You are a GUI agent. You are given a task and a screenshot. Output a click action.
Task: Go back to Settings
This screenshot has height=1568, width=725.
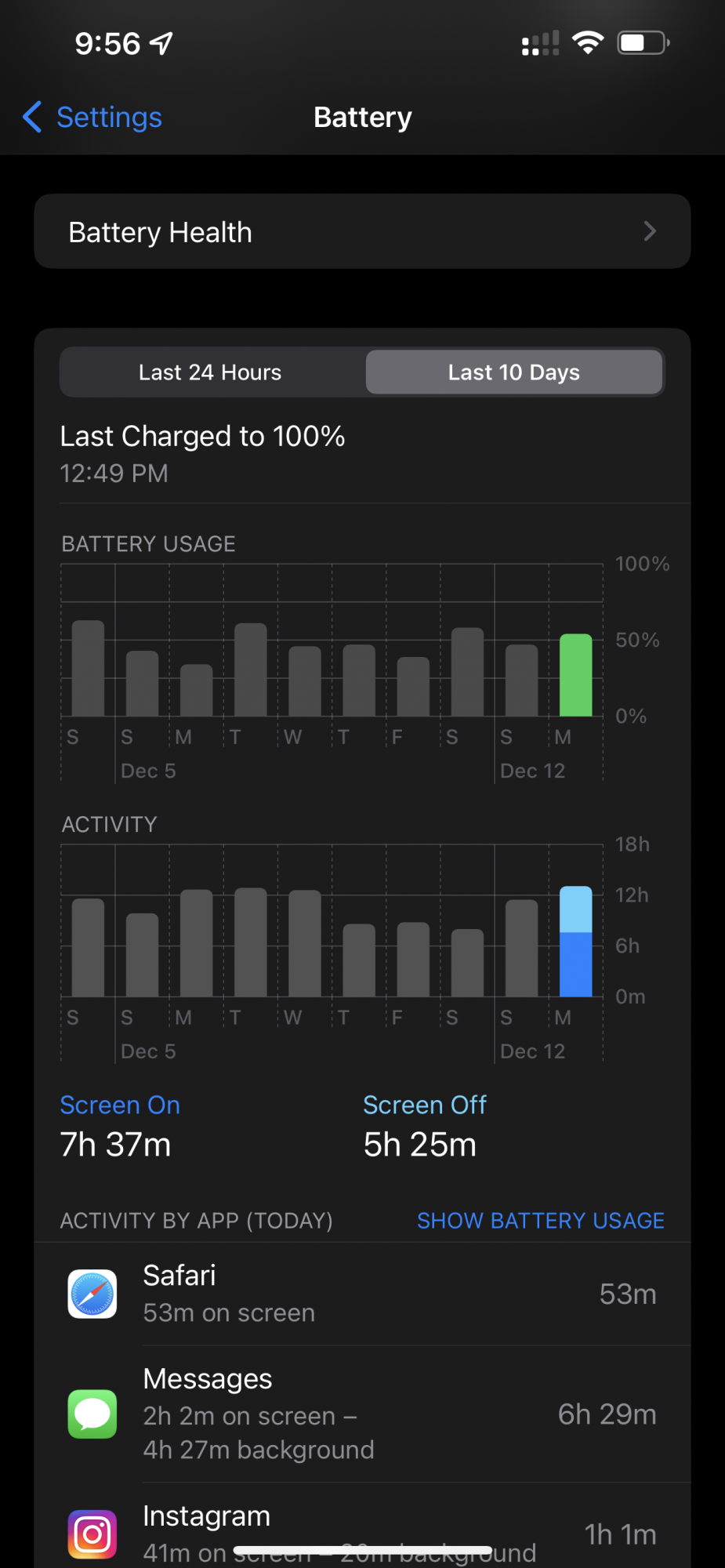(93, 118)
